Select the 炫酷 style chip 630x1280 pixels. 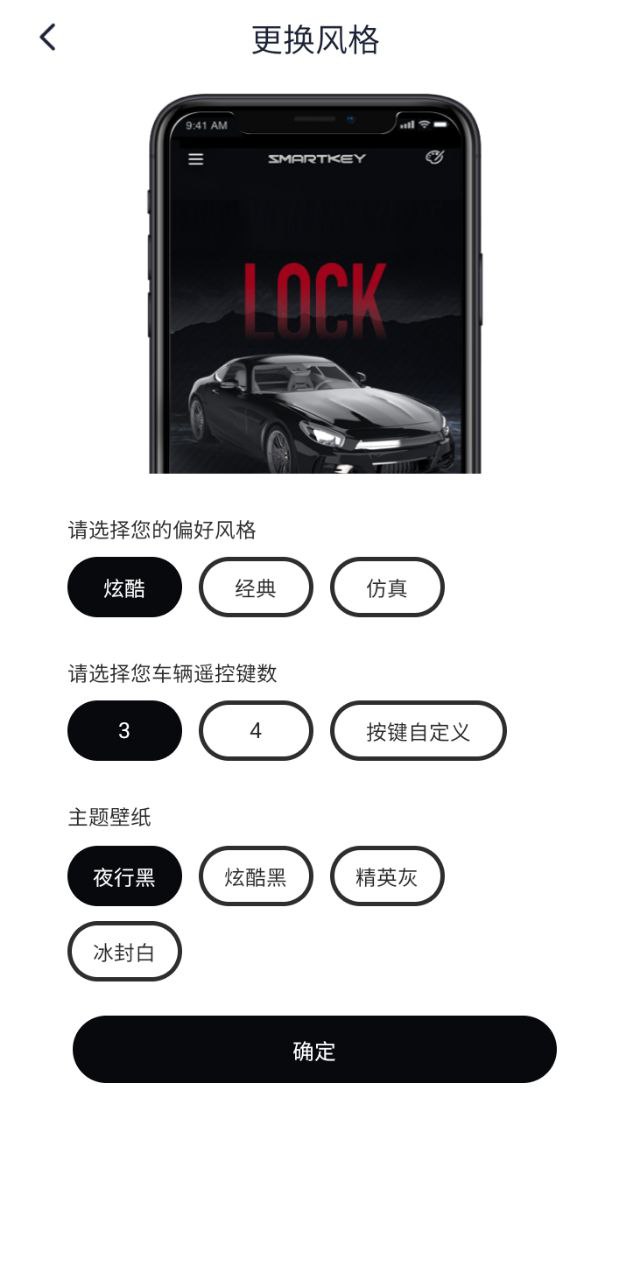tap(125, 588)
